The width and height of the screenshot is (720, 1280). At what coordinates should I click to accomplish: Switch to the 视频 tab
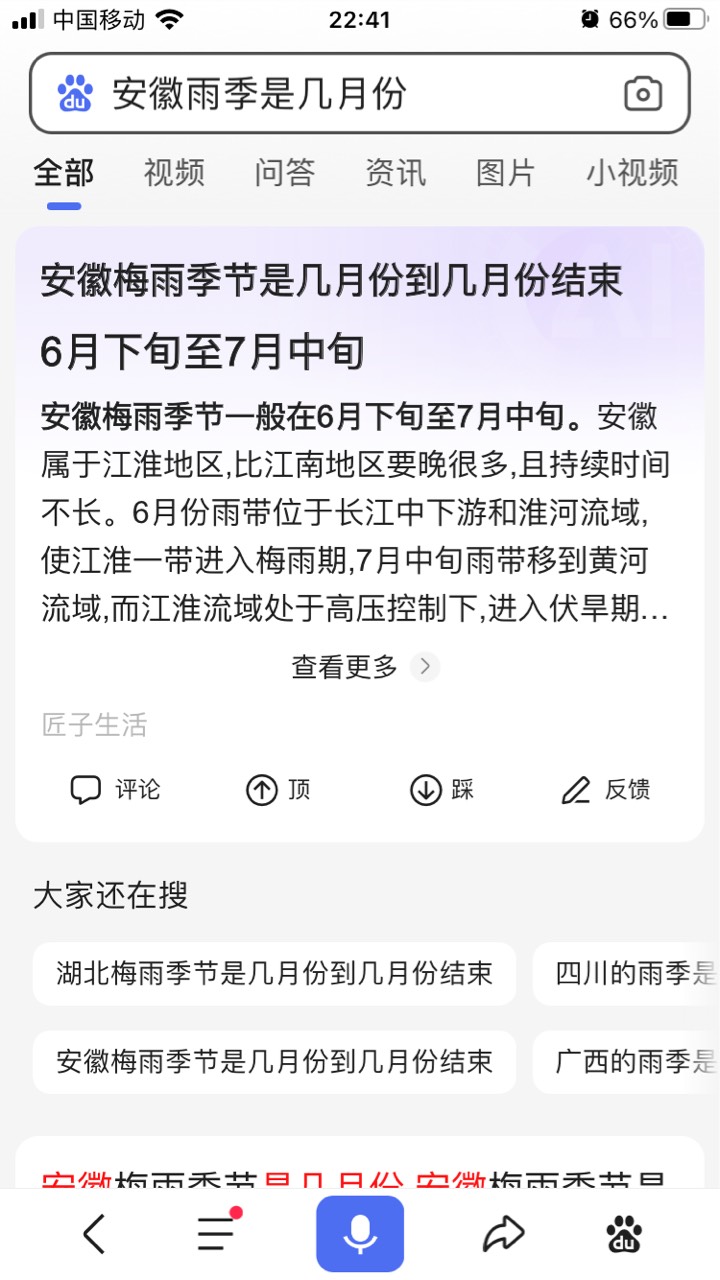pos(174,172)
